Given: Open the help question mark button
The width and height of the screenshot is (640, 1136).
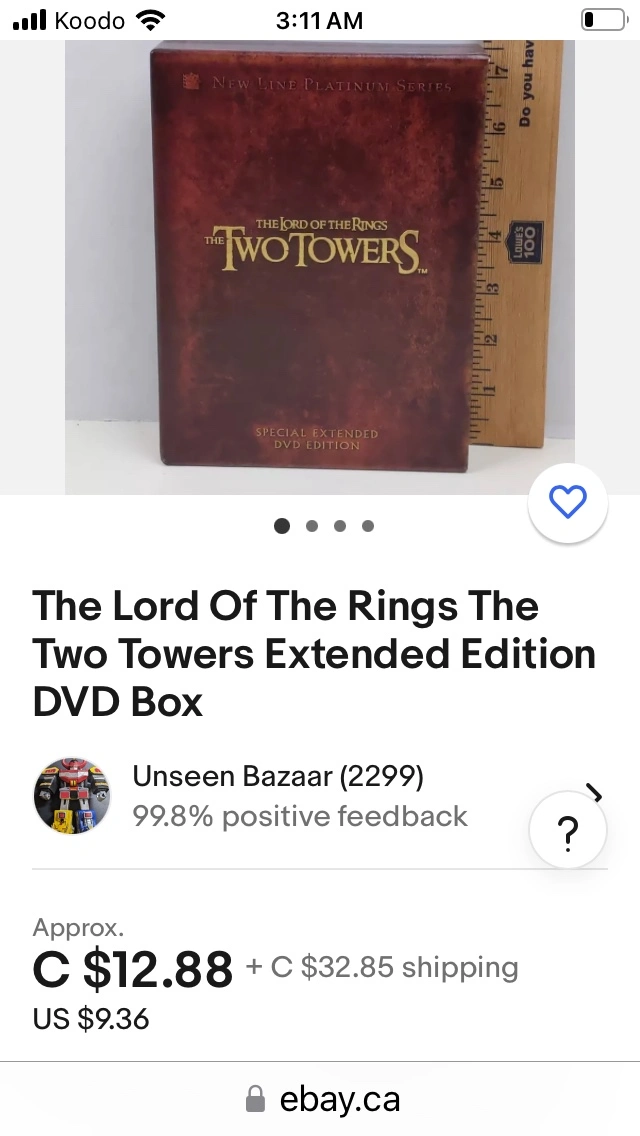Looking at the screenshot, I should [567, 829].
